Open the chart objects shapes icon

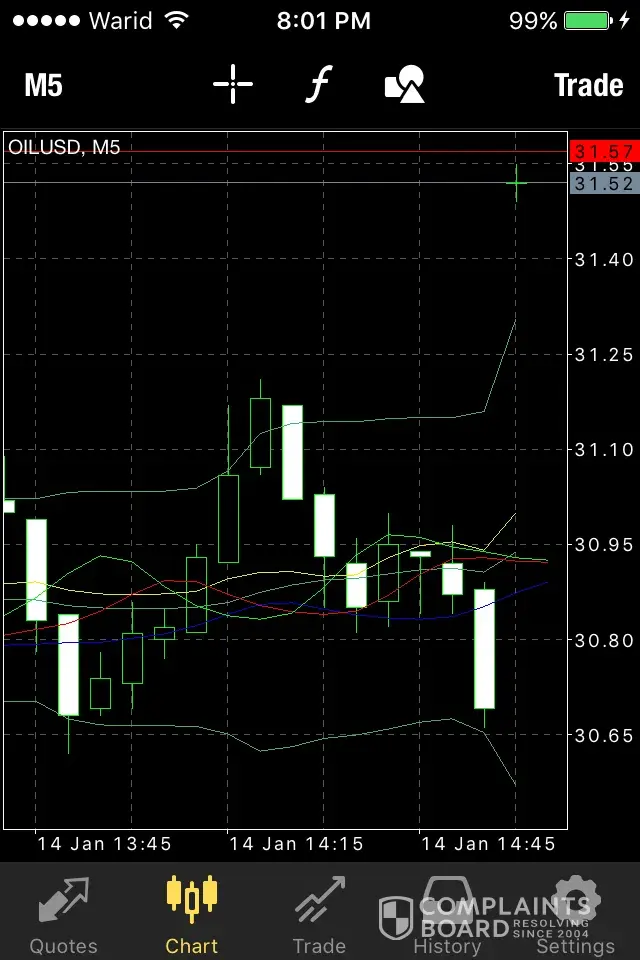(405, 85)
